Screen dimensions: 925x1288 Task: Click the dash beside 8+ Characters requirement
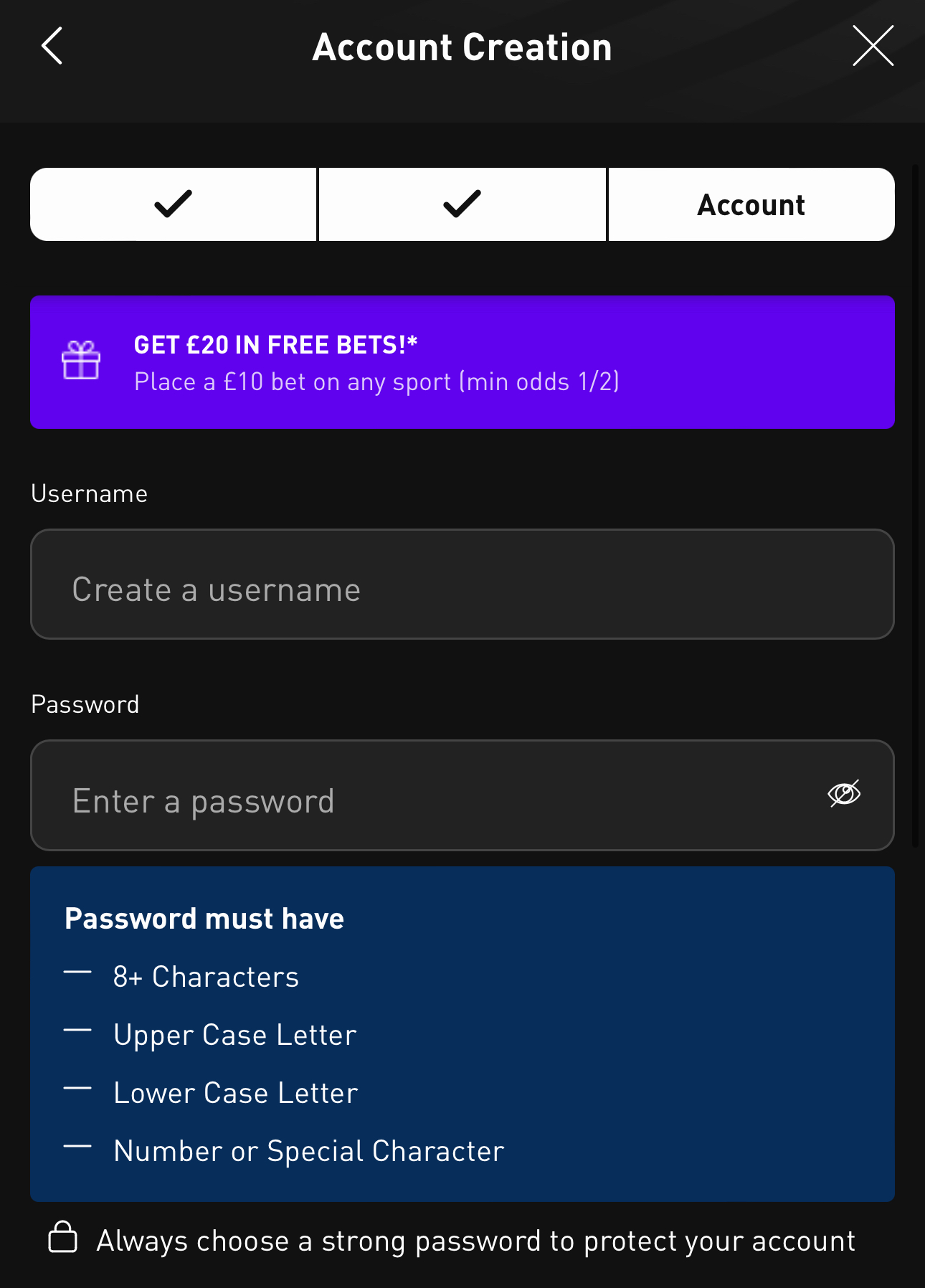point(77,973)
